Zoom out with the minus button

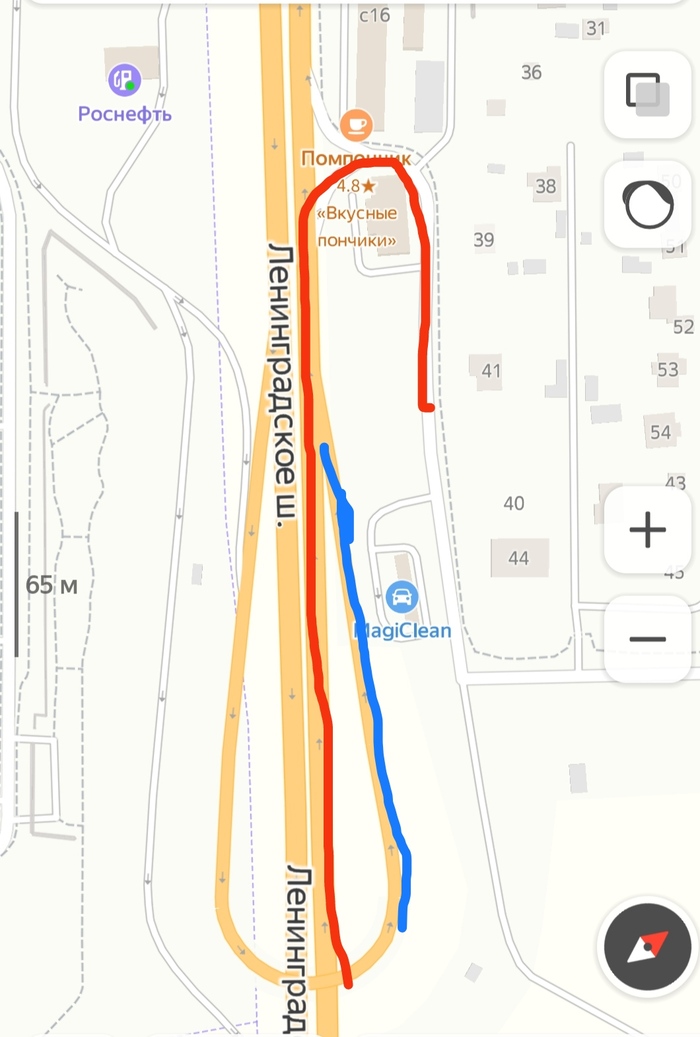647,639
